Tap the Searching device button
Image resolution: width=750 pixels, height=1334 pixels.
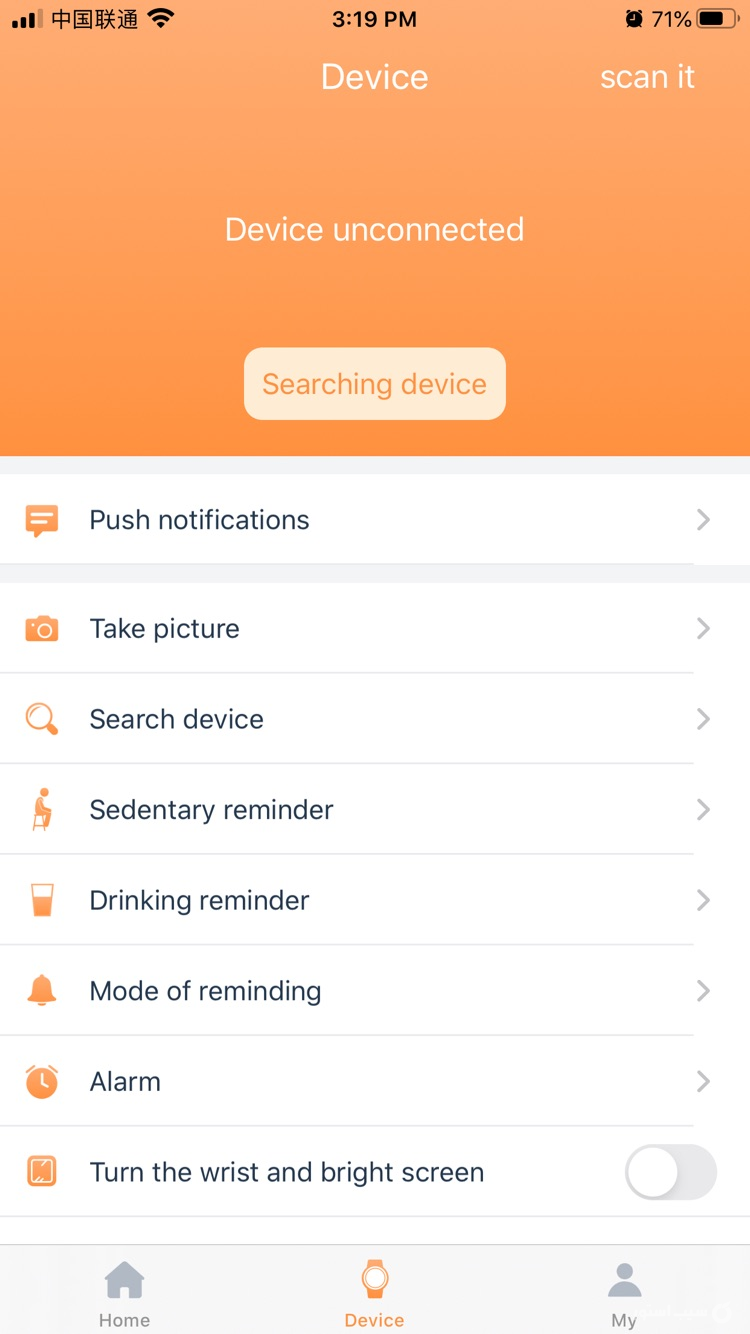(x=375, y=384)
